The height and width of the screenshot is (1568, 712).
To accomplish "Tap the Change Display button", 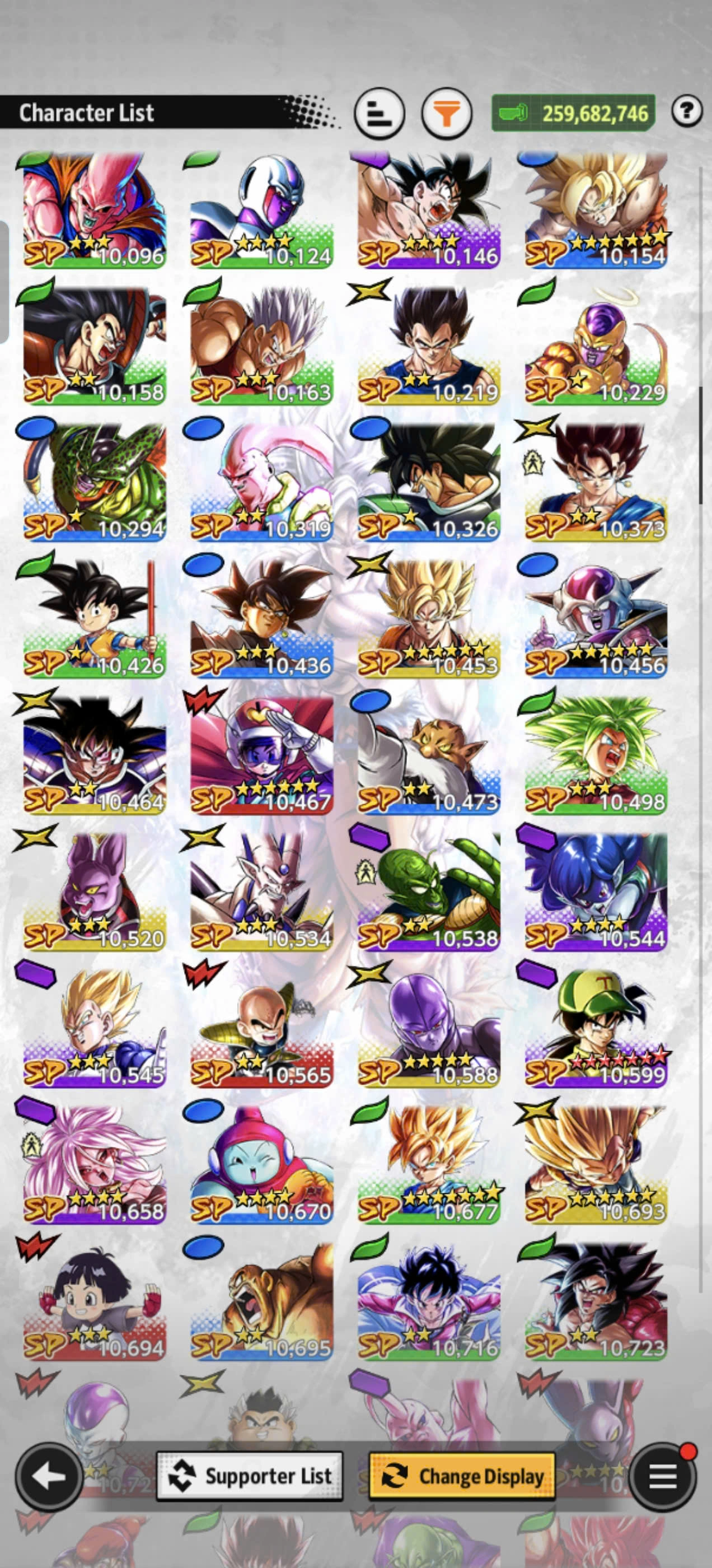I will click(x=462, y=1476).
